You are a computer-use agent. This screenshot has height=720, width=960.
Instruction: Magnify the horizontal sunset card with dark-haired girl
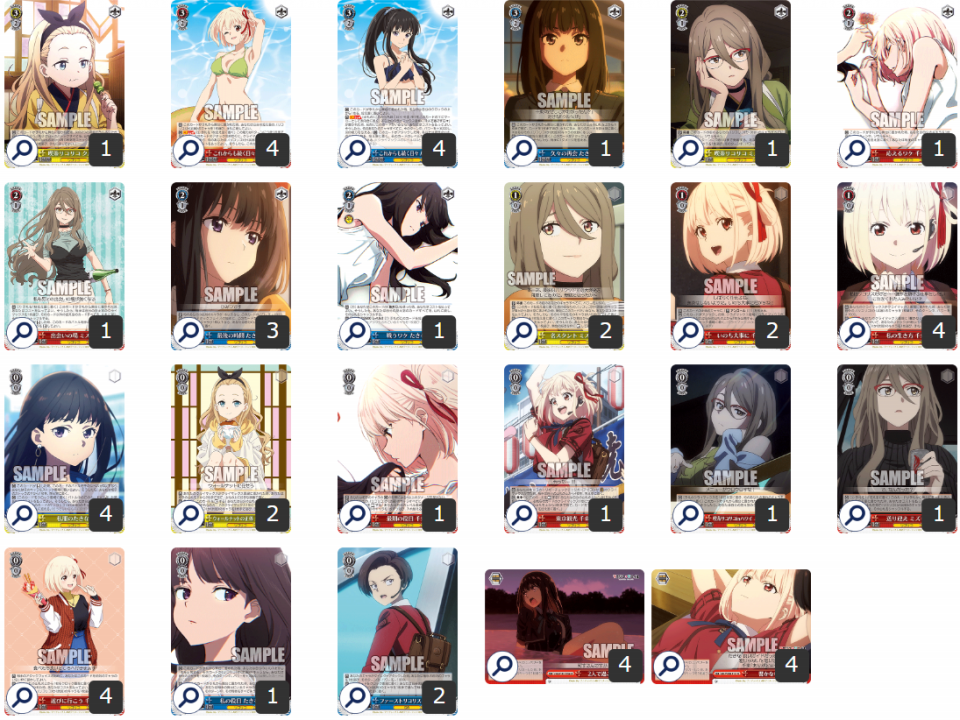[501, 667]
